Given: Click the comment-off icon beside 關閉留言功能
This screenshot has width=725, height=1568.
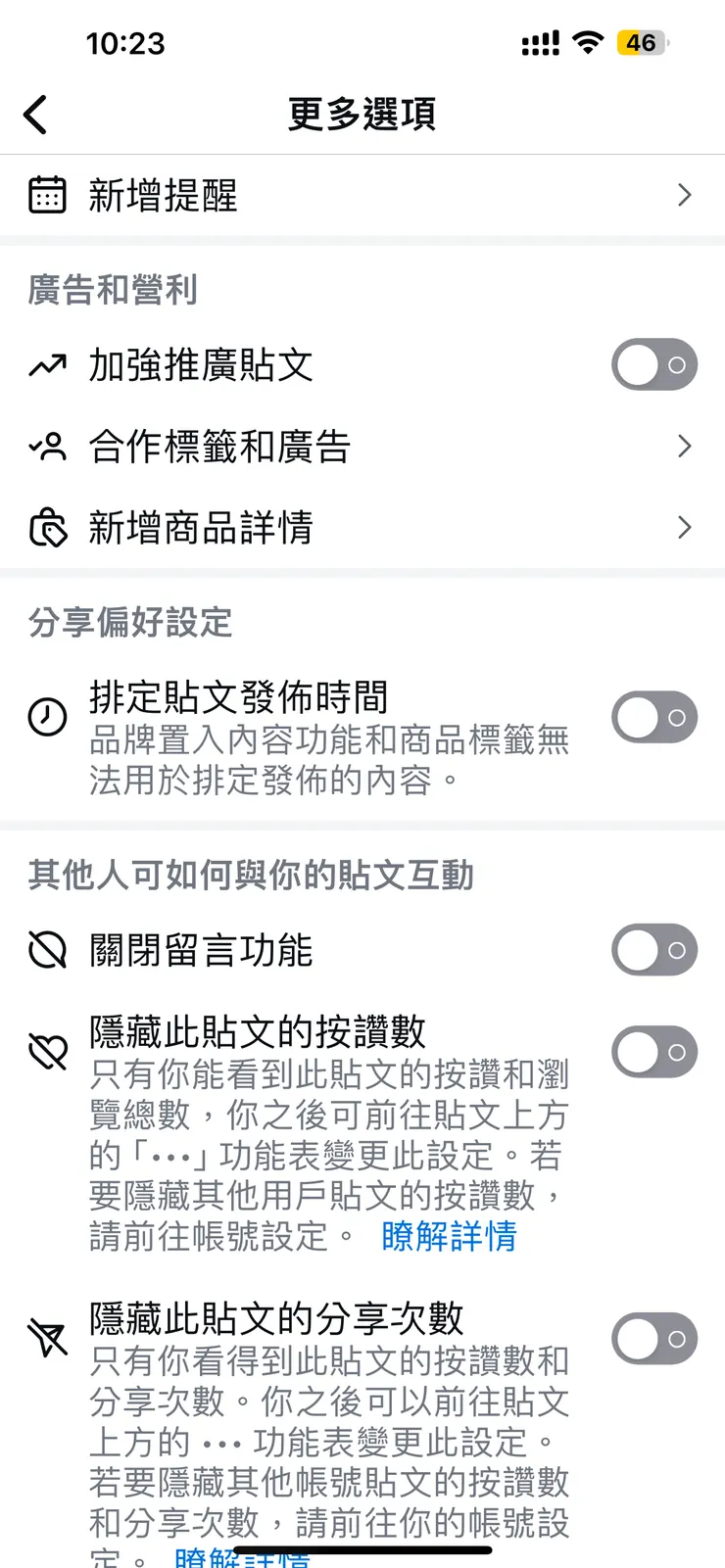Looking at the screenshot, I should coord(47,949).
